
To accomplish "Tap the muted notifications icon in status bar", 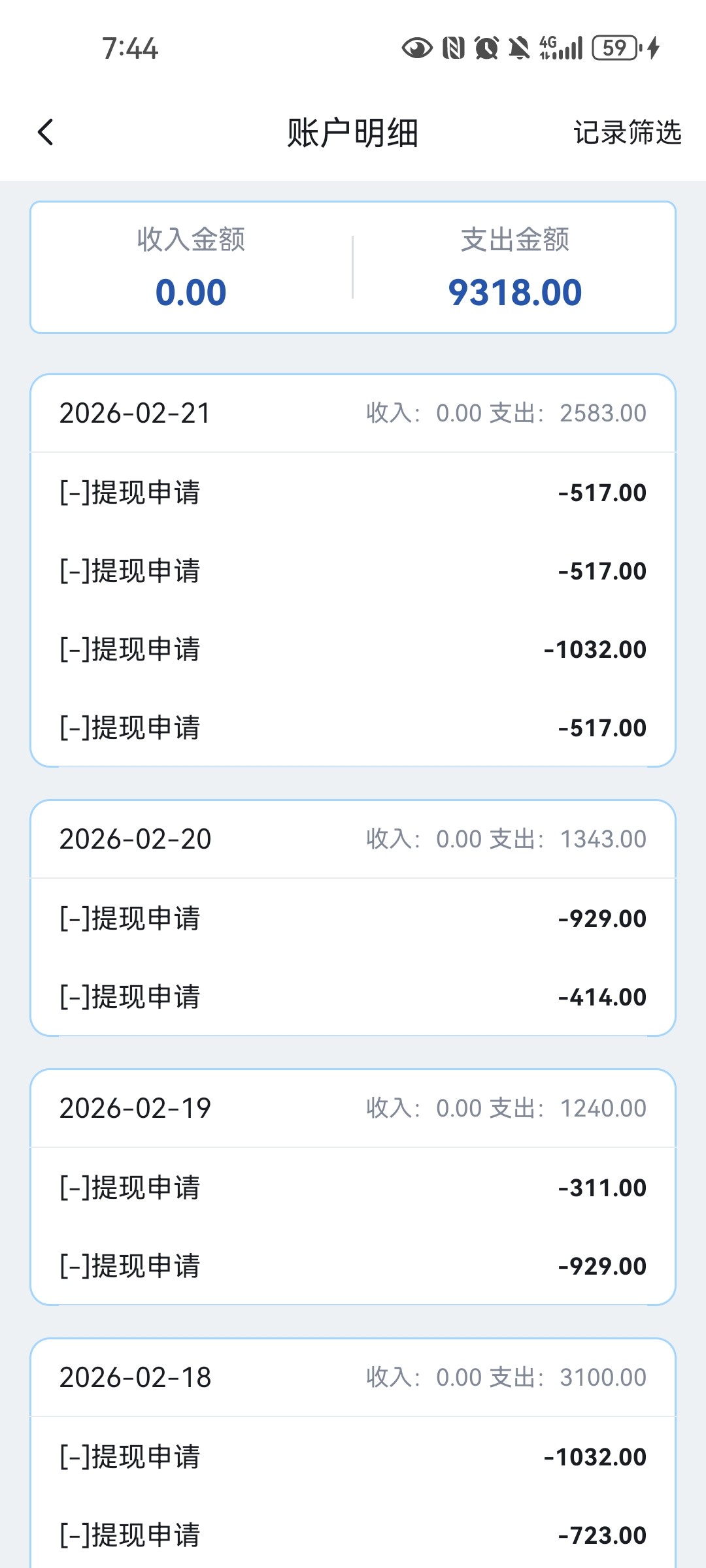I will tap(518, 48).
